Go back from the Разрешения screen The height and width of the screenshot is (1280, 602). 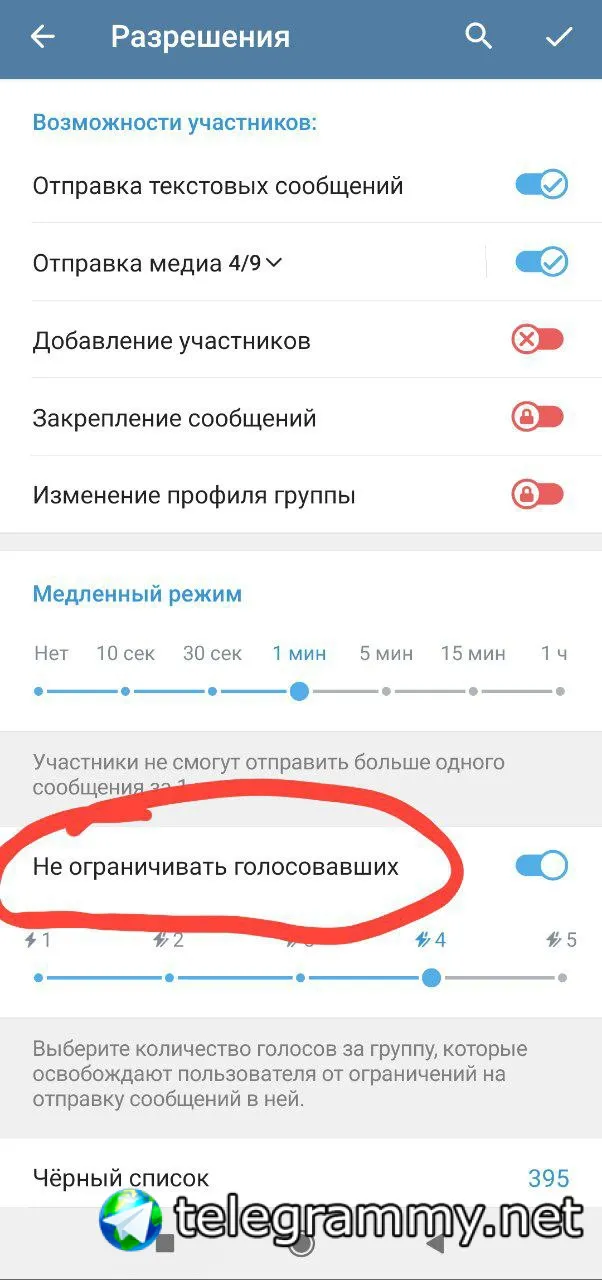point(43,37)
